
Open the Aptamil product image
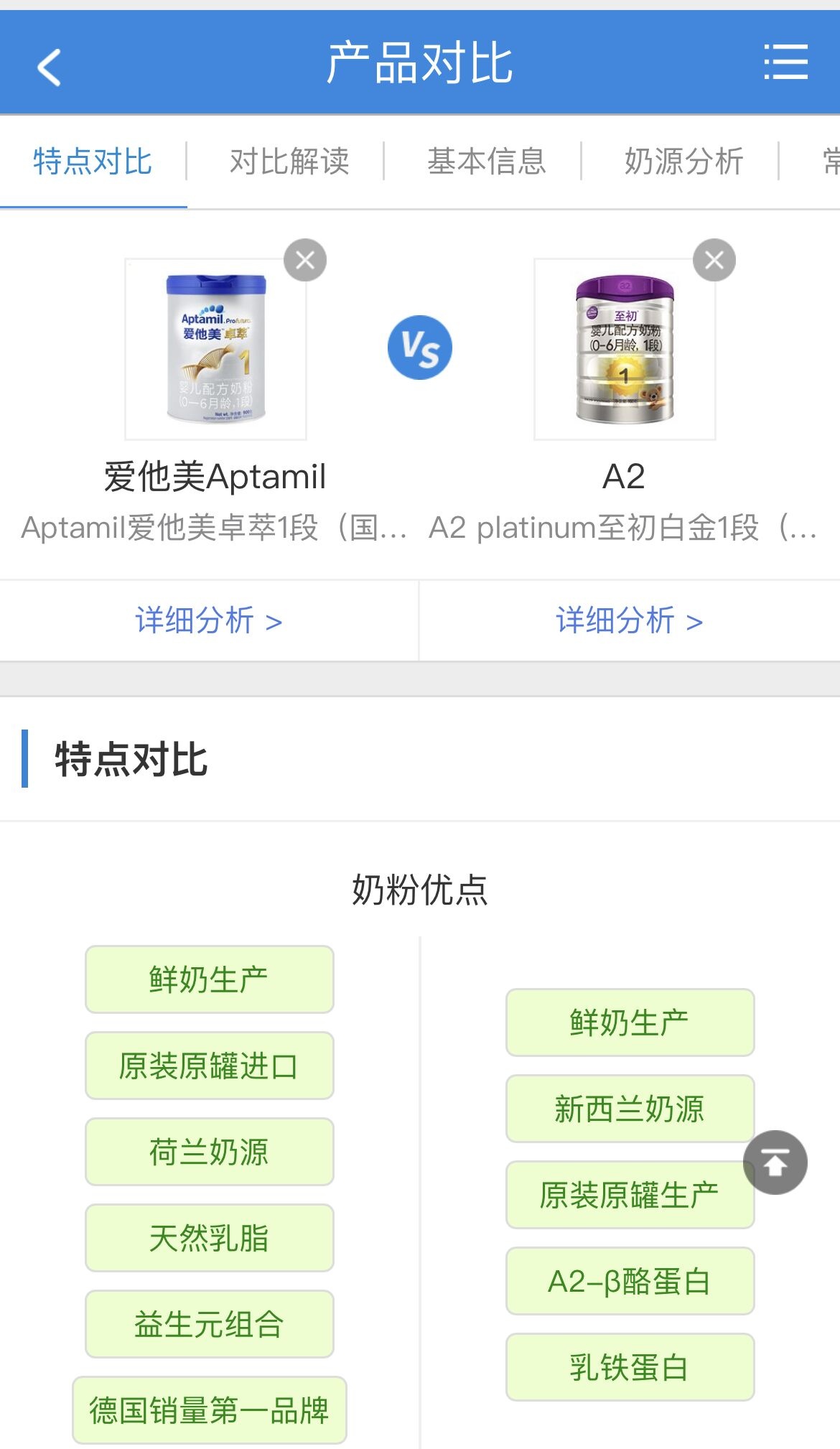click(215, 349)
